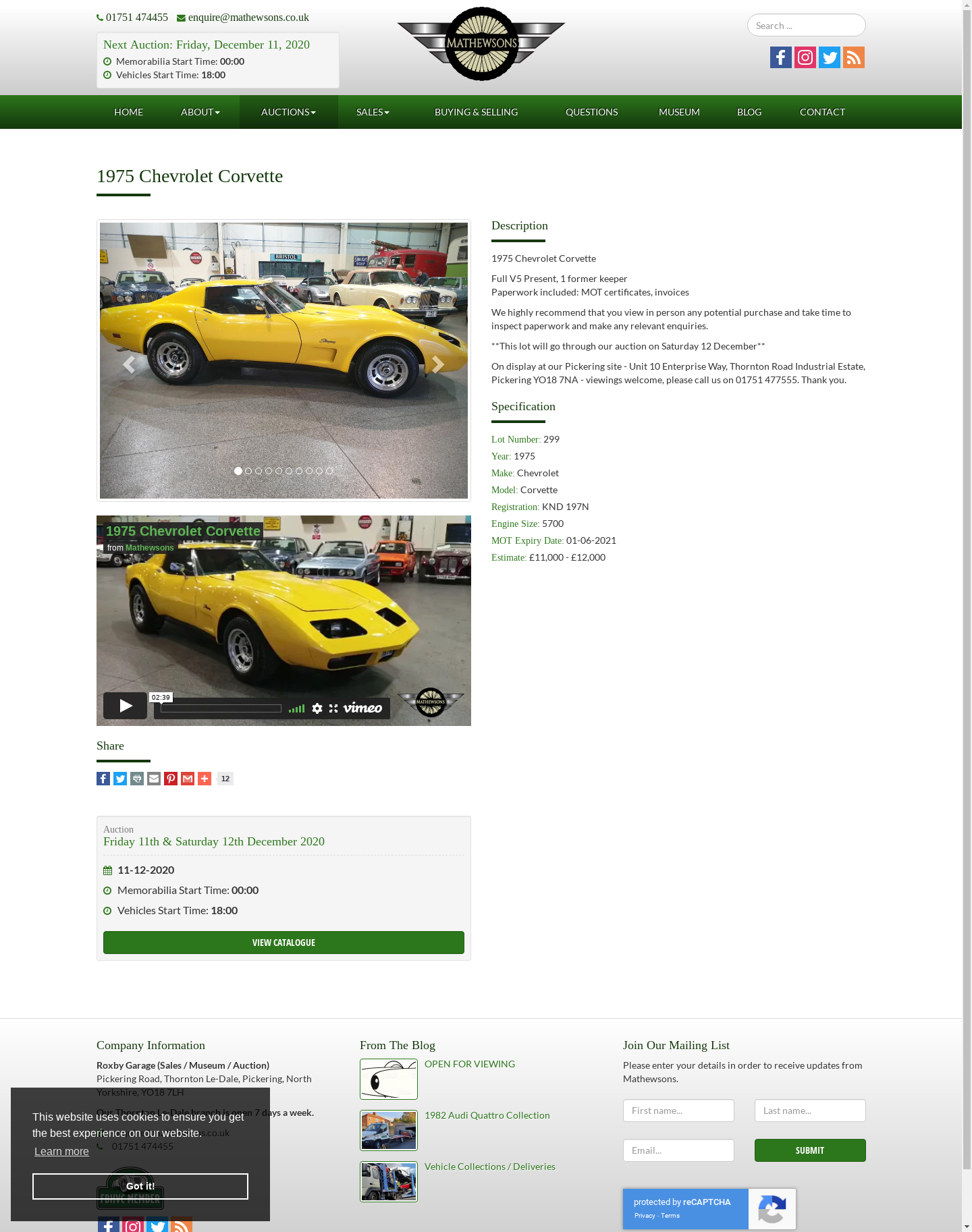Viewport: 972px width, 1232px height.
Task: Open Learn more about cookies
Action: [61, 1152]
